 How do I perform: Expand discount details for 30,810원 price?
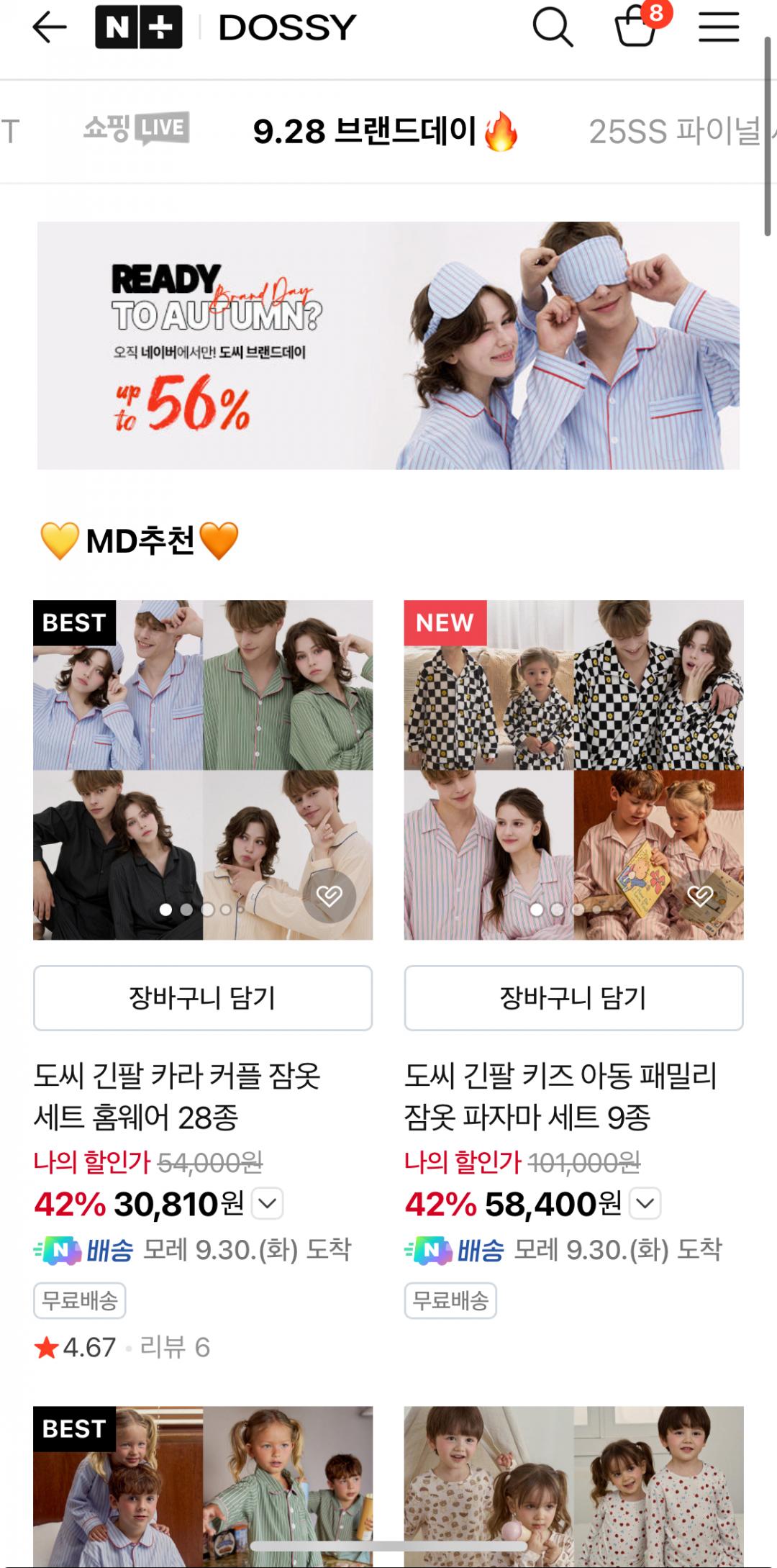click(268, 1204)
